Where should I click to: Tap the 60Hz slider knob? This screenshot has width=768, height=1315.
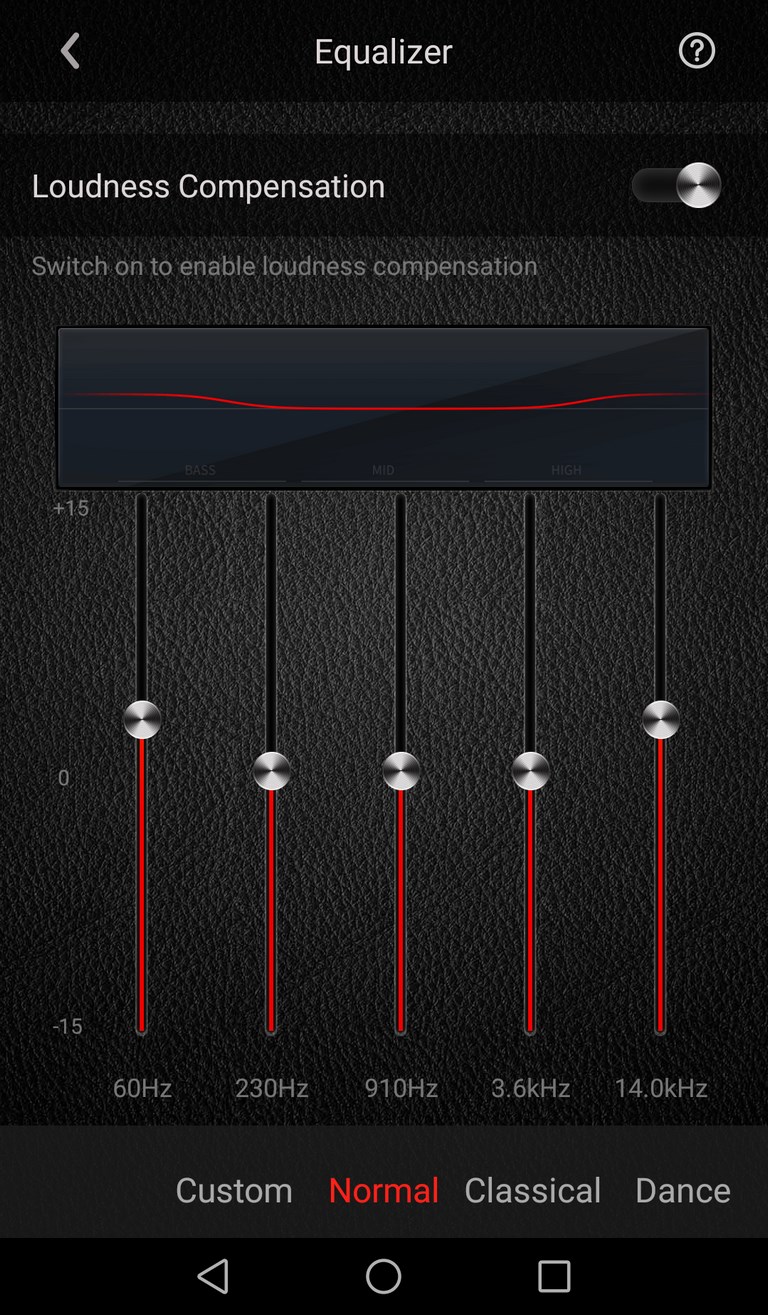(142, 720)
